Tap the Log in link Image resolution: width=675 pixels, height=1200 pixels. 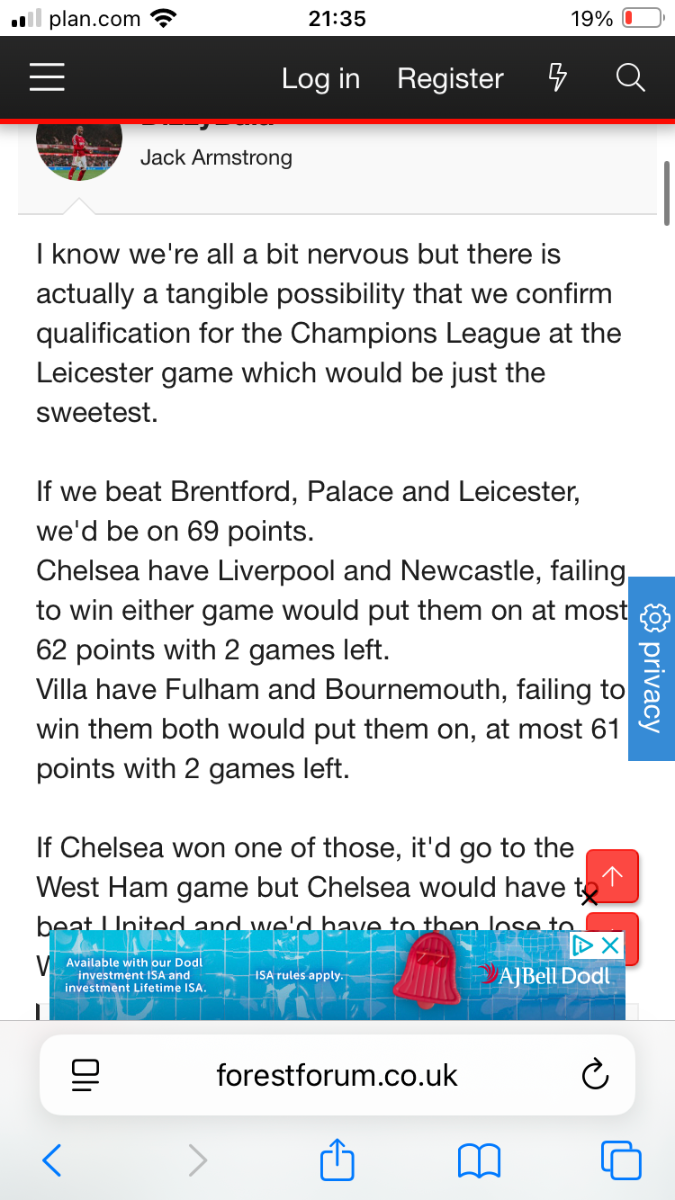point(320,78)
